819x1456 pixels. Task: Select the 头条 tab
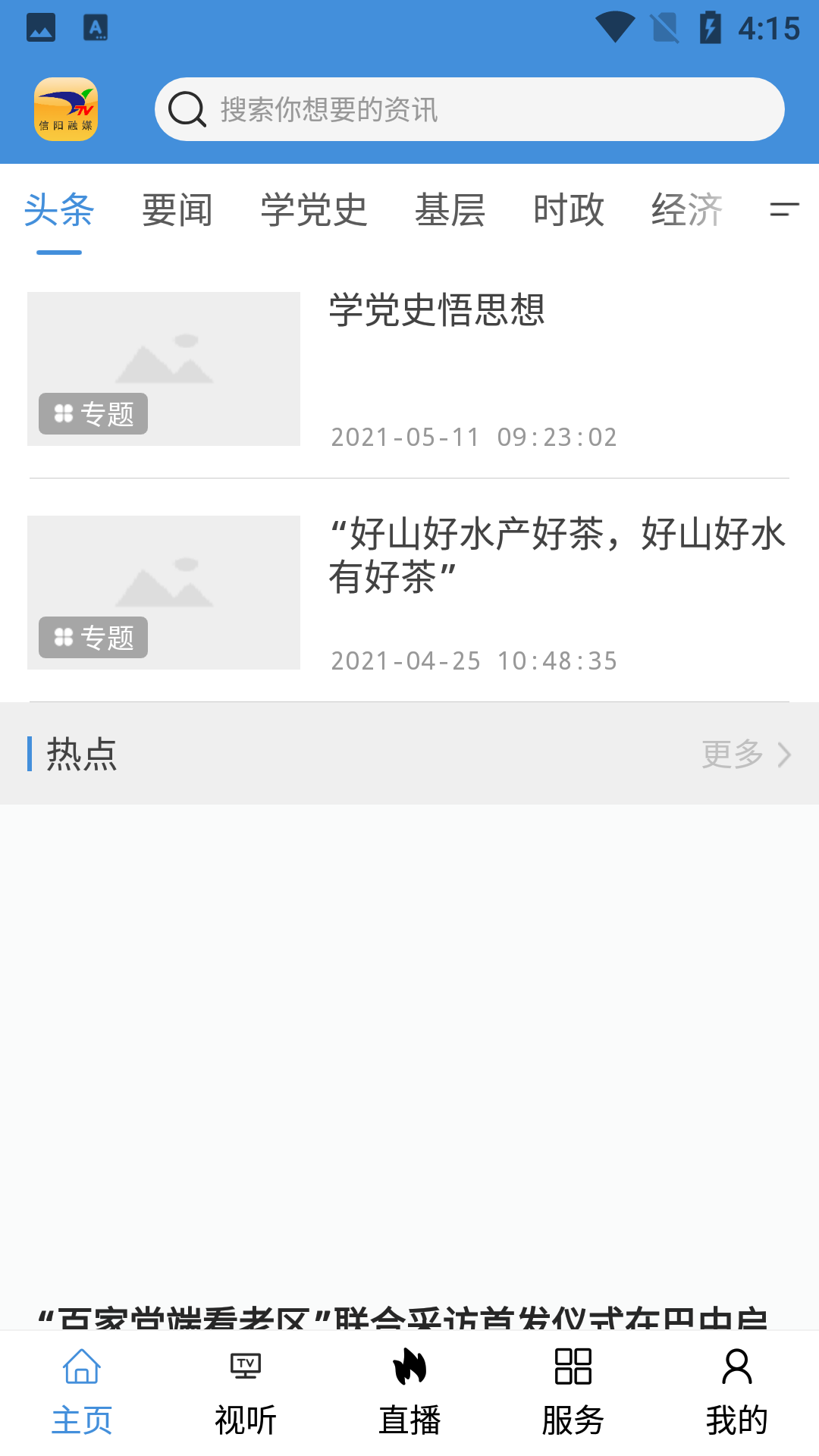59,210
